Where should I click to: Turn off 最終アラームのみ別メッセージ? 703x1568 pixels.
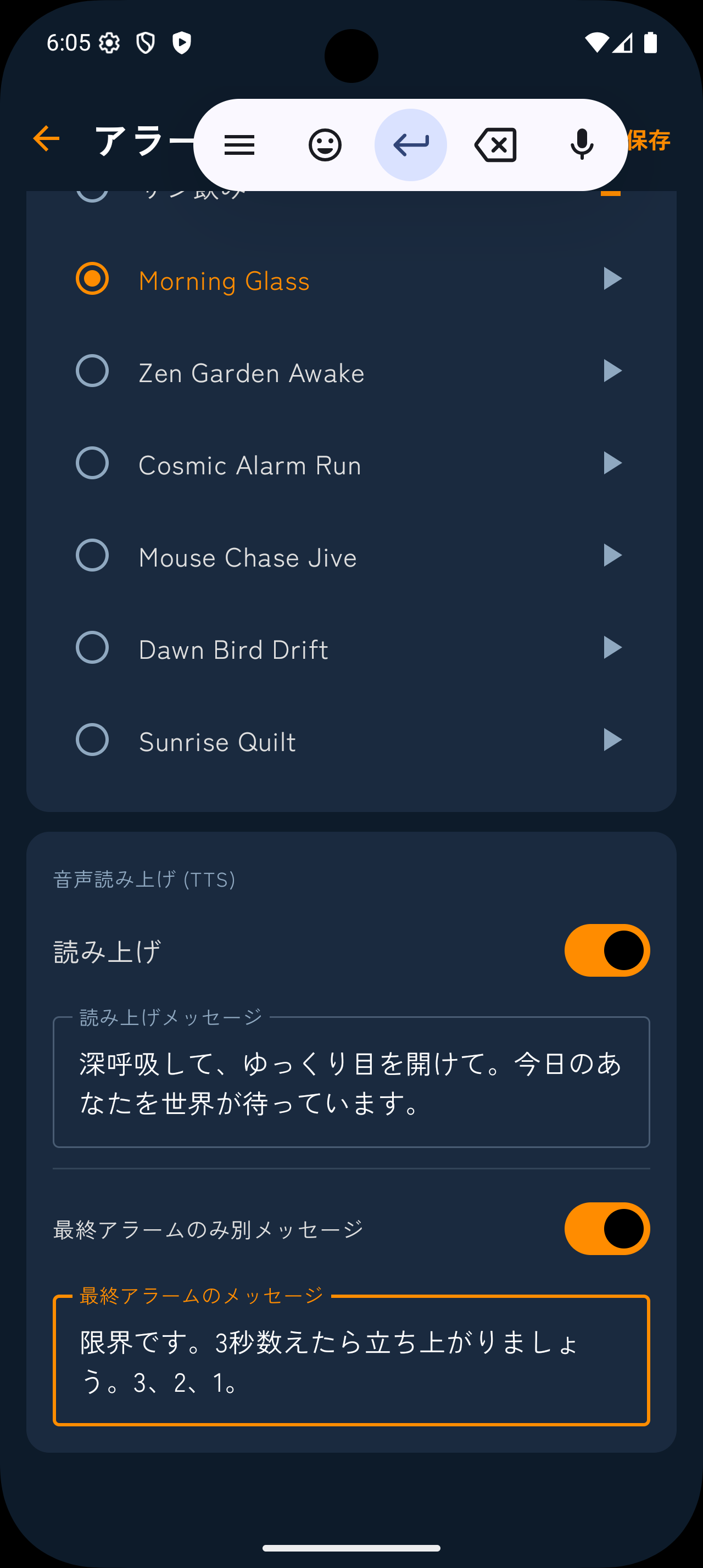(607, 1228)
